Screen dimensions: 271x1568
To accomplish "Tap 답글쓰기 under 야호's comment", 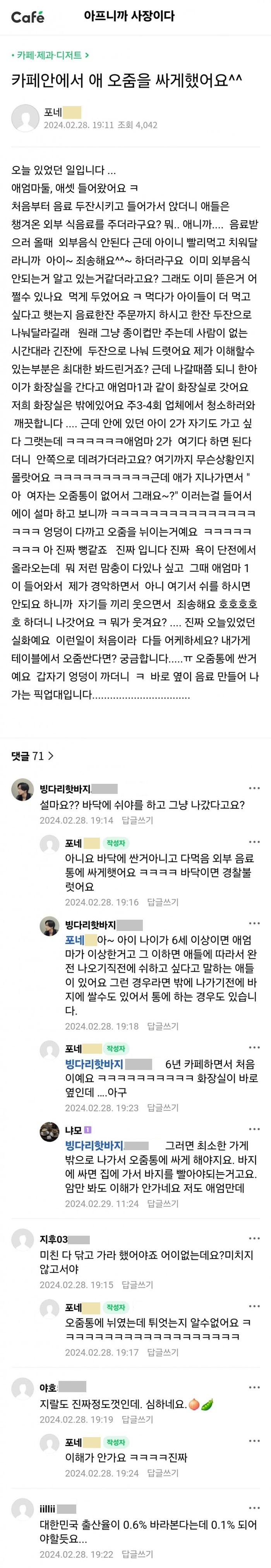I will [137, 1419].
